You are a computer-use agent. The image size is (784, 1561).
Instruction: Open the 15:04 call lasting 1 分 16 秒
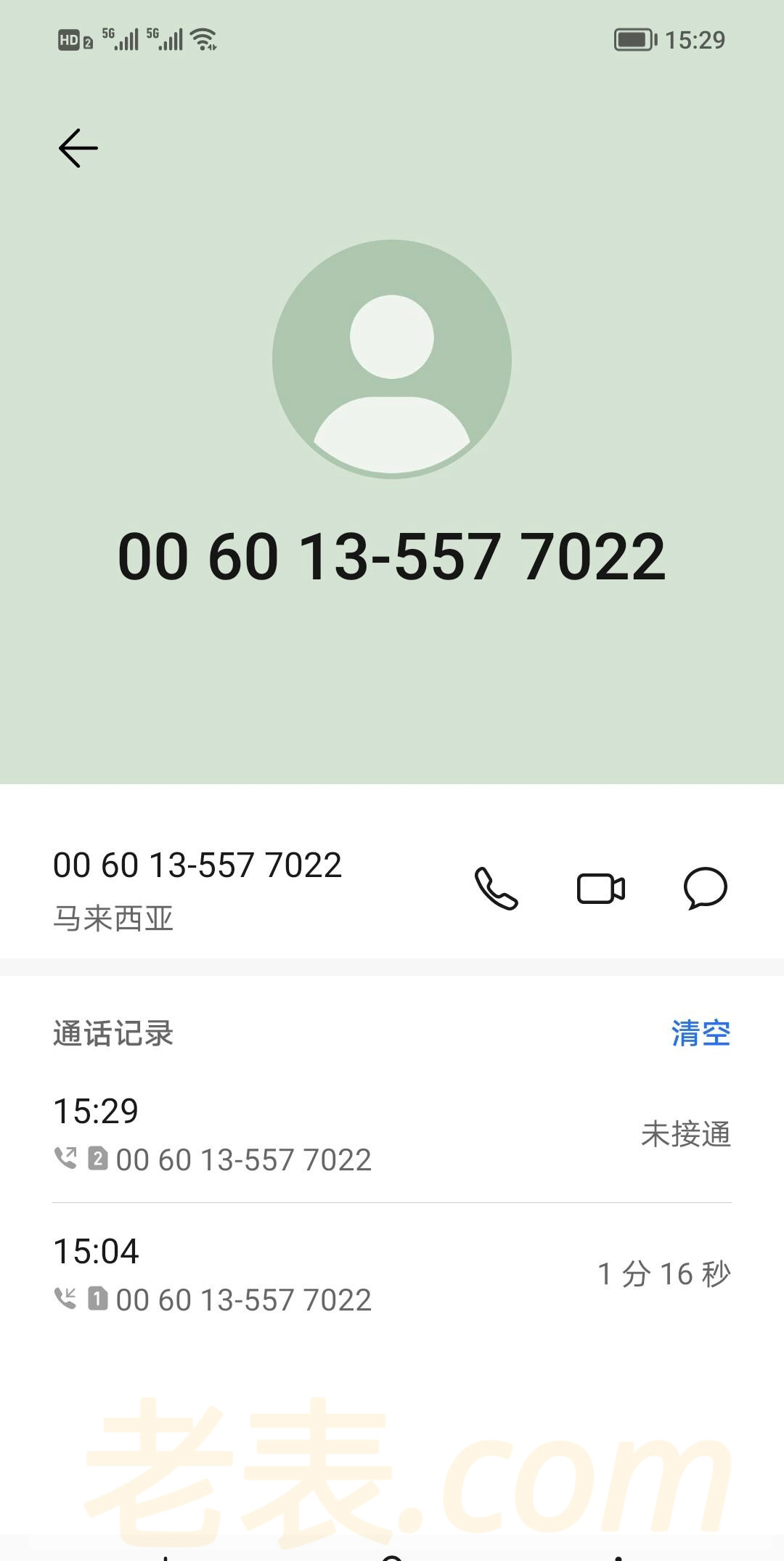392,1273
